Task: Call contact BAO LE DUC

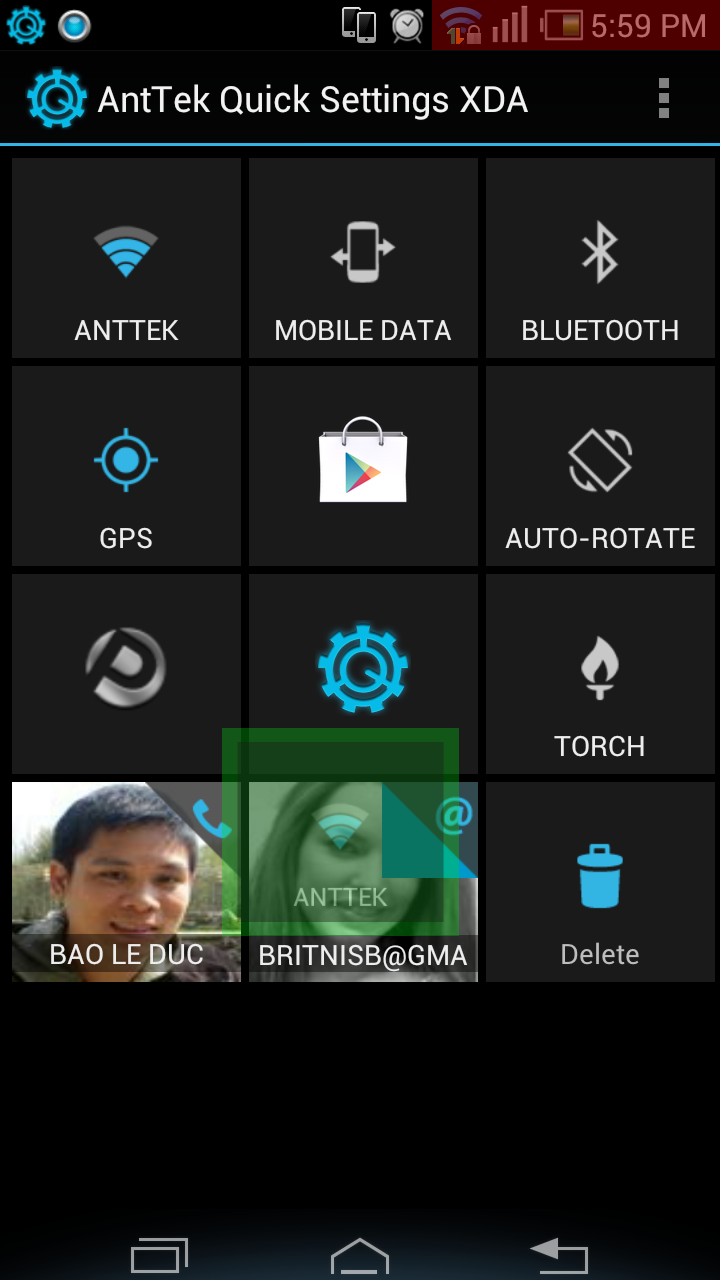Action: [125, 880]
